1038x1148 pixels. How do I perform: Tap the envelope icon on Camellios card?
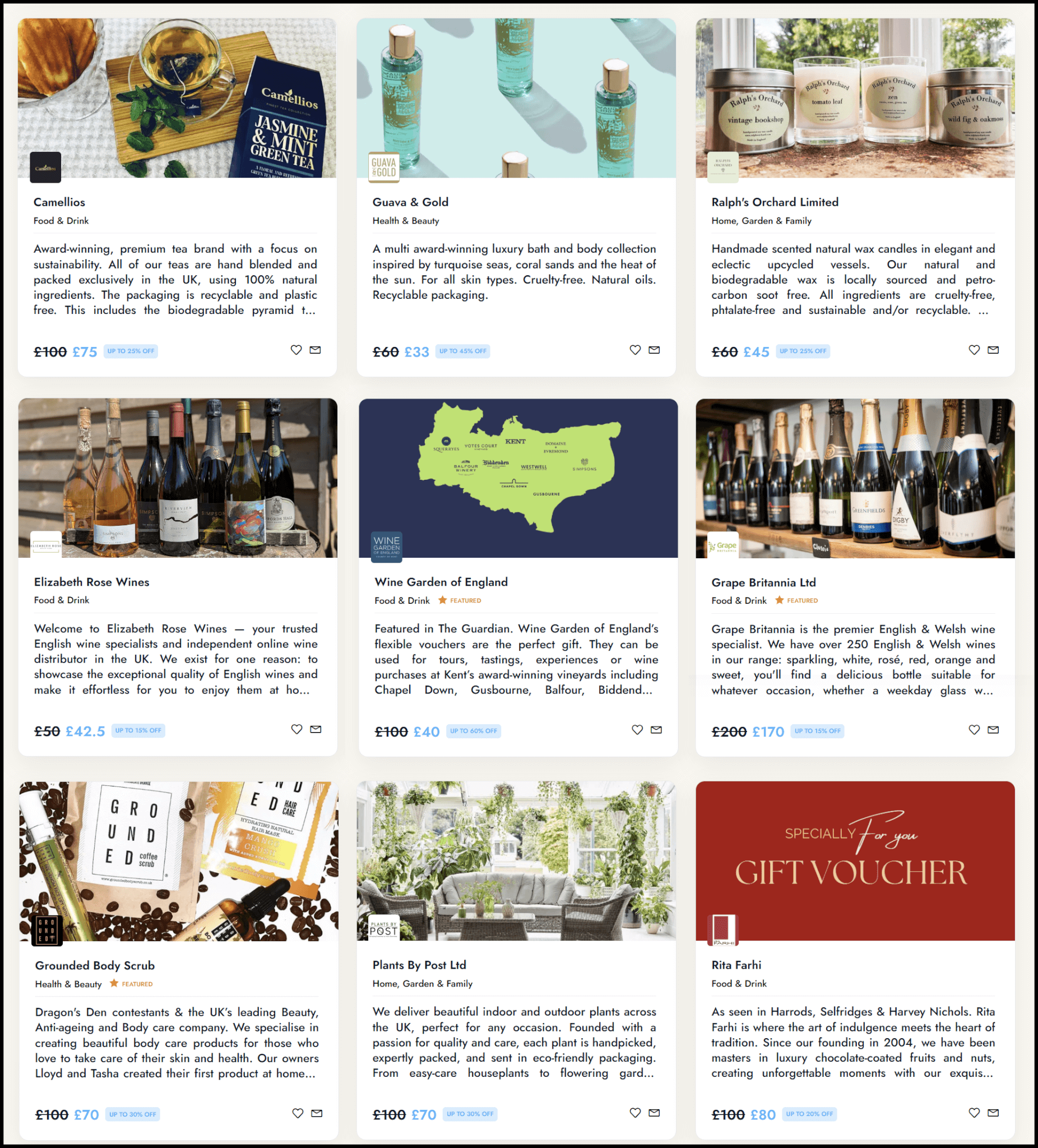pyautogui.click(x=315, y=350)
